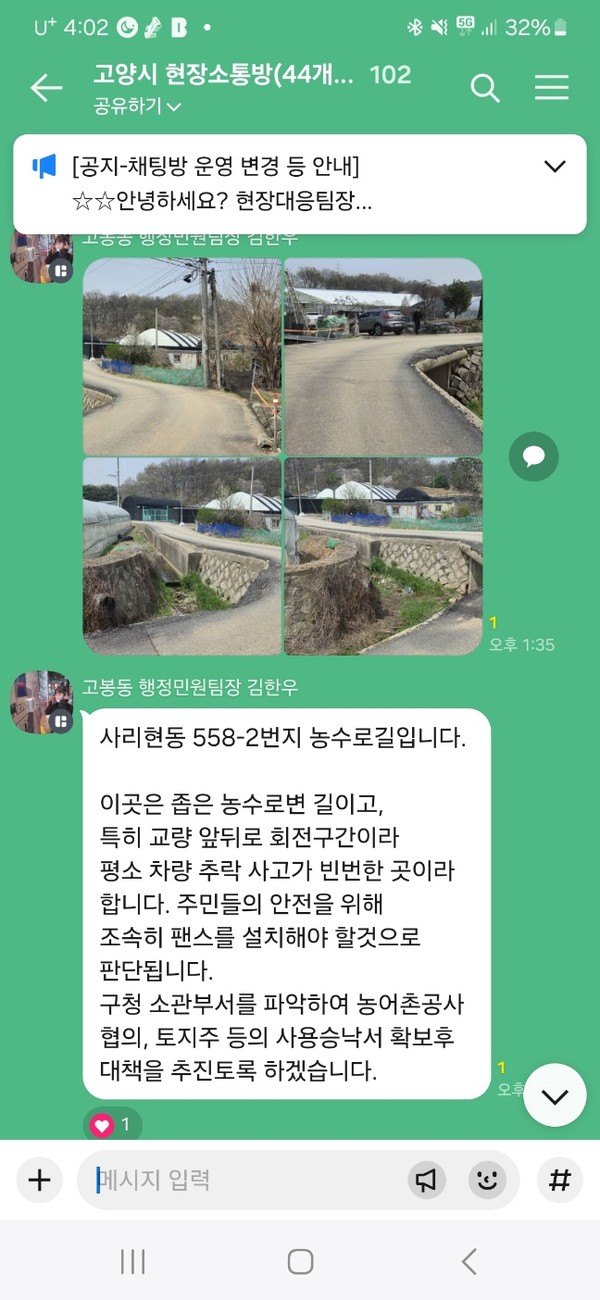Open the emoticon picker

click(x=487, y=1180)
